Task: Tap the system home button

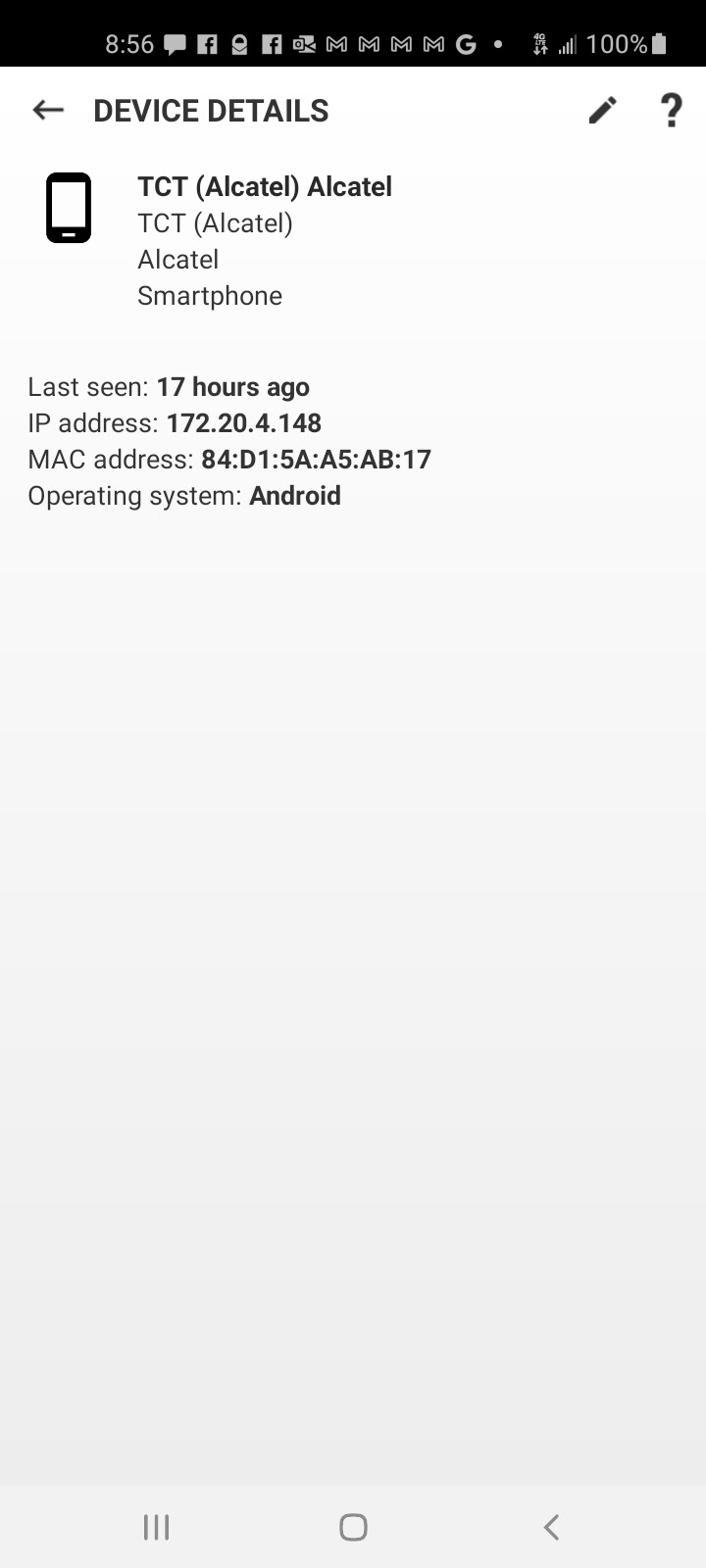Action: point(353,1527)
